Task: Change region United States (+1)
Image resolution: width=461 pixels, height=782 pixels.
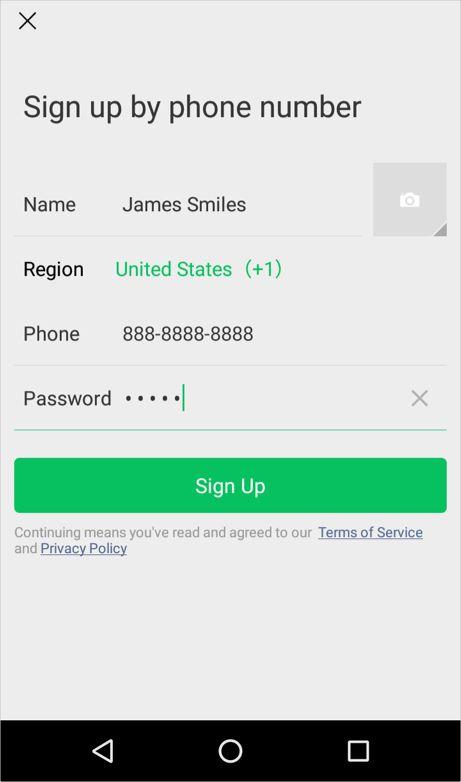Action: click(199, 269)
